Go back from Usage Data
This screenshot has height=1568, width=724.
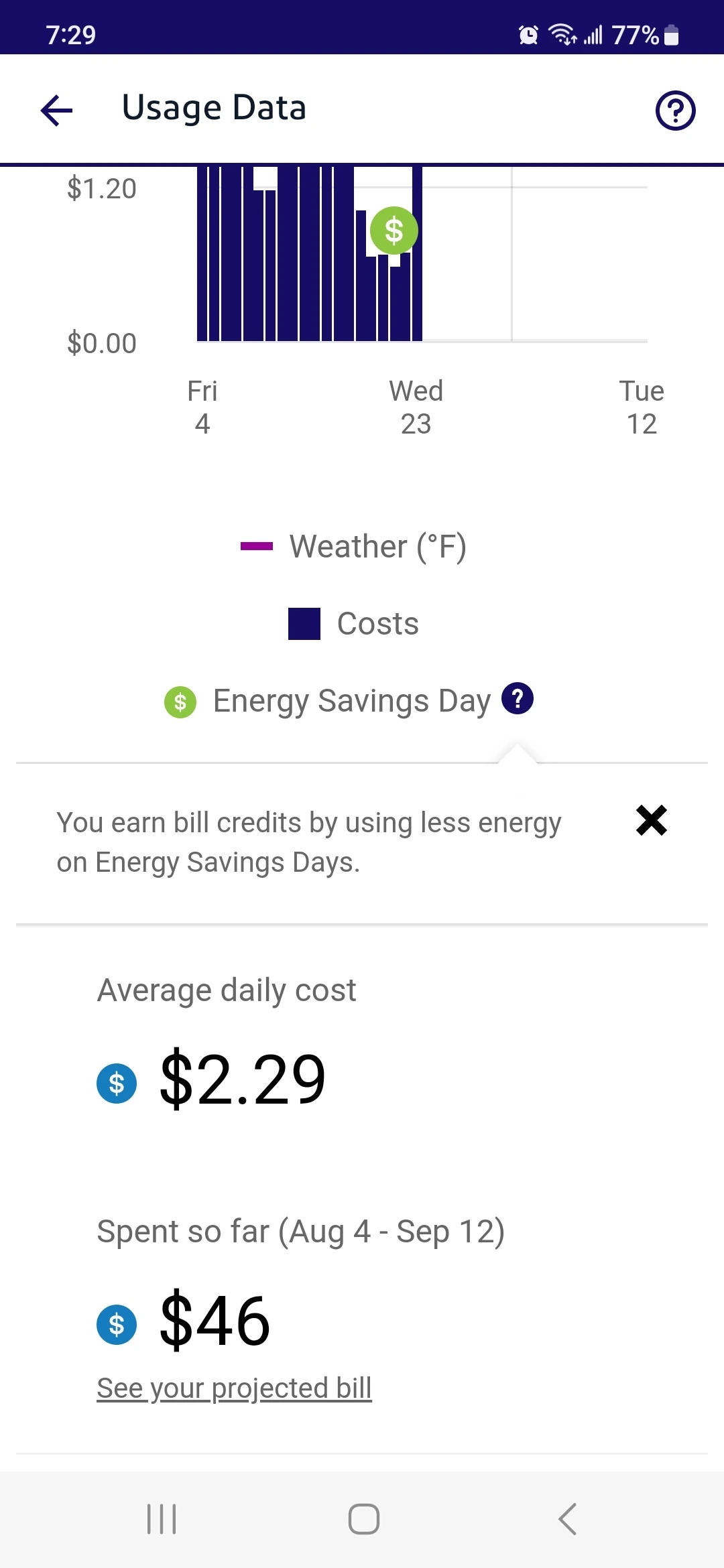(57, 110)
